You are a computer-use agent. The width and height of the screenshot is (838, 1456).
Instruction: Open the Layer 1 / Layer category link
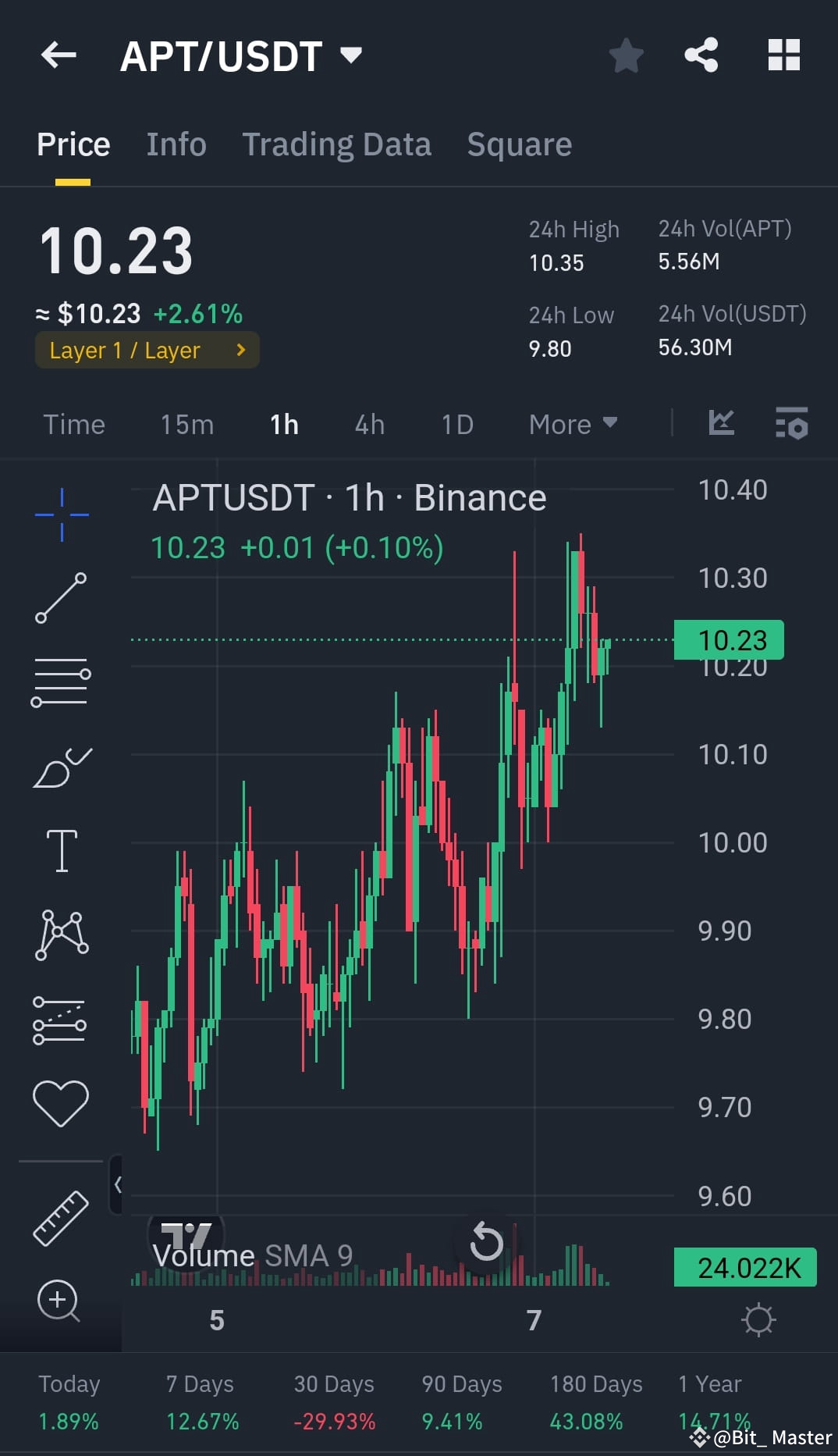tap(146, 350)
